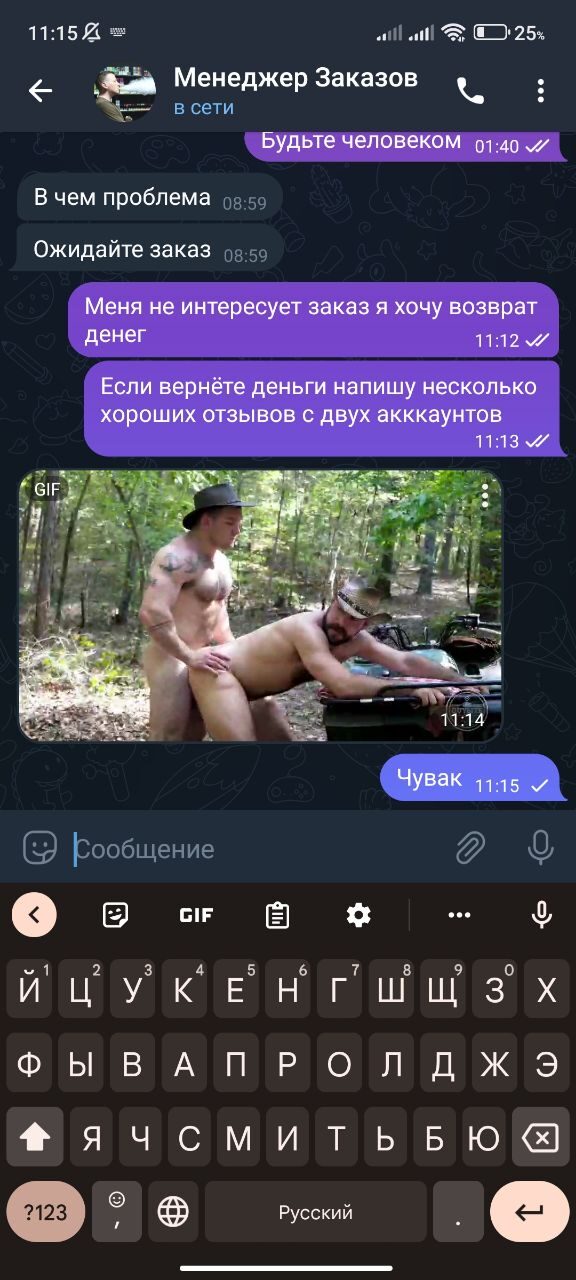
Task: Open the GIF message options menu
Action: point(485,495)
